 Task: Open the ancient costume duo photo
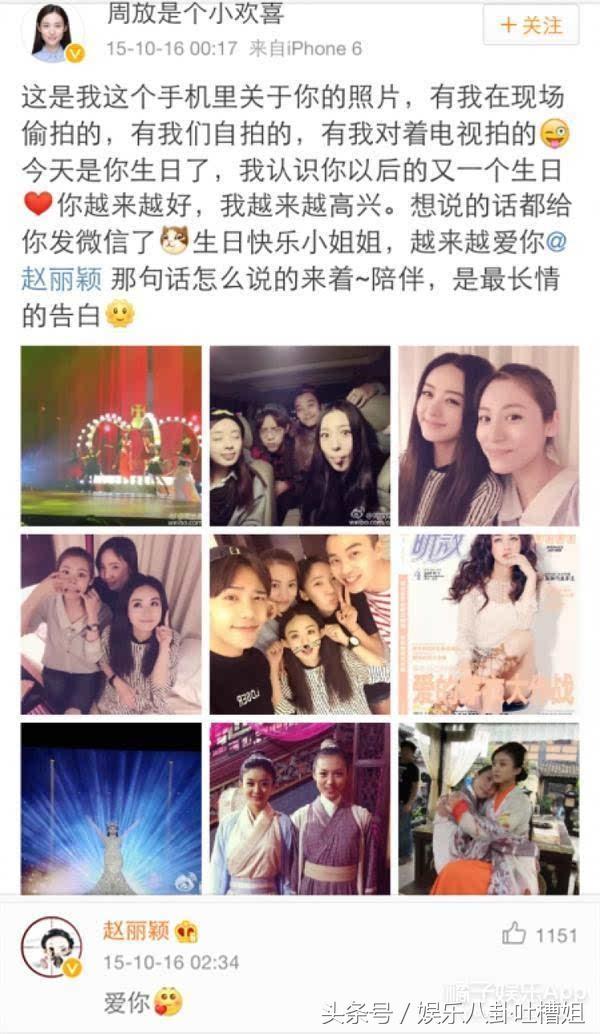pyautogui.click(x=300, y=809)
